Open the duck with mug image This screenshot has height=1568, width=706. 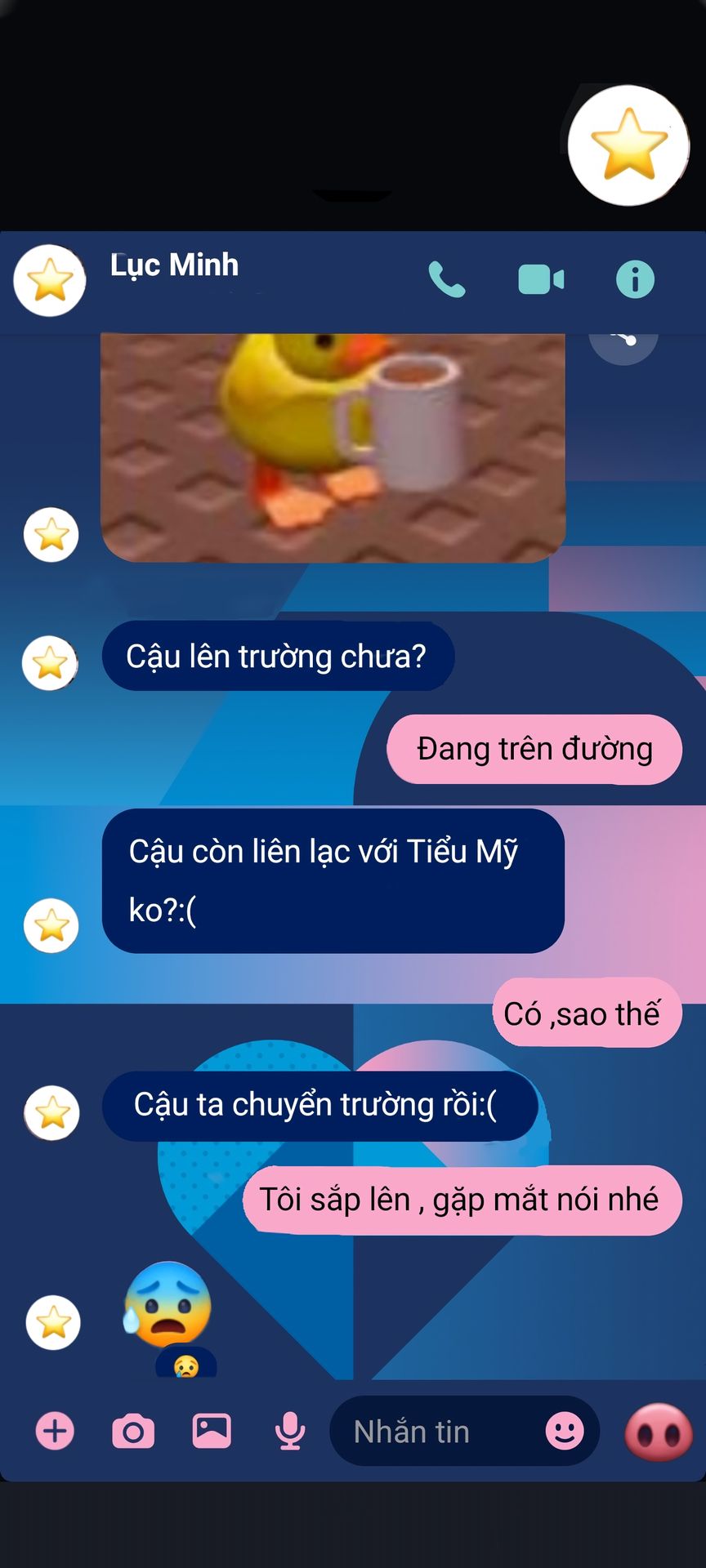(333, 448)
